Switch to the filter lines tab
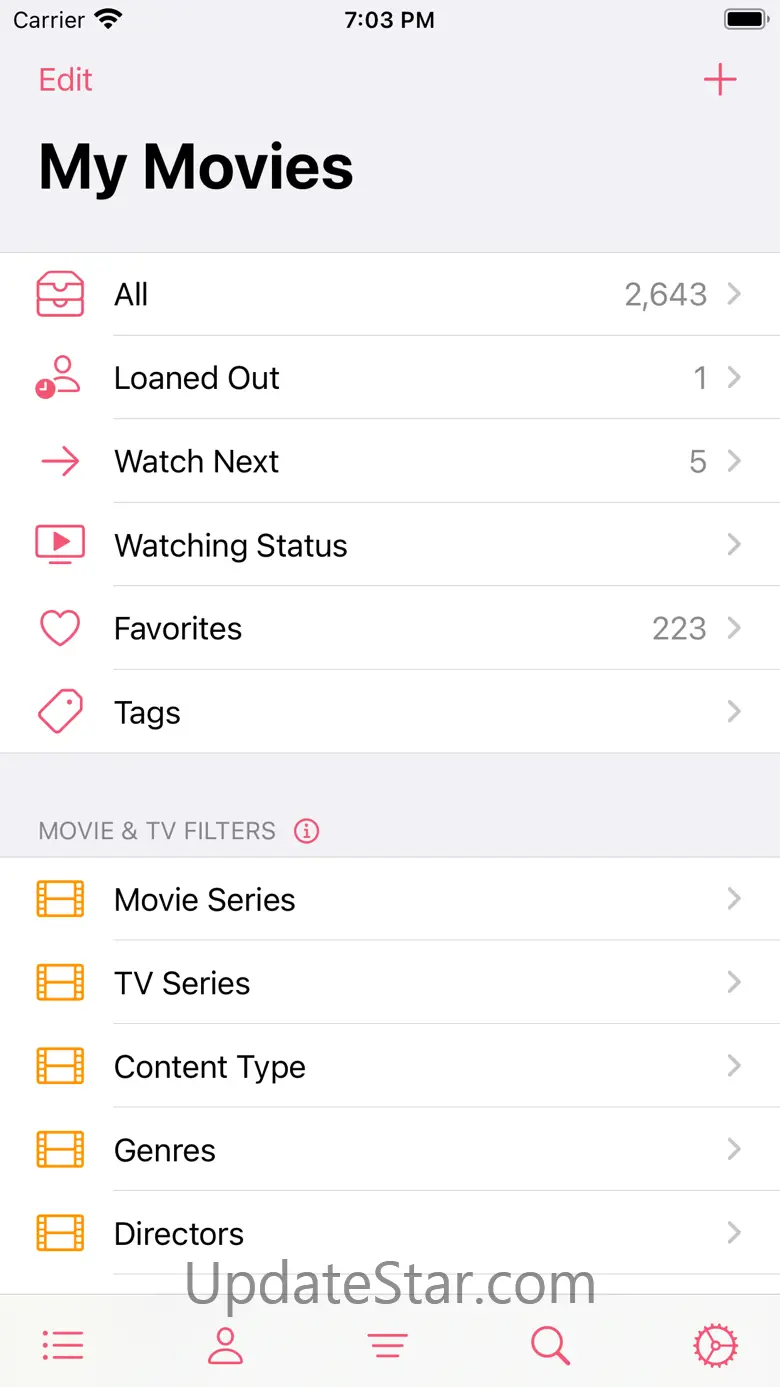This screenshot has height=1387, width=780. [387, 1346]
